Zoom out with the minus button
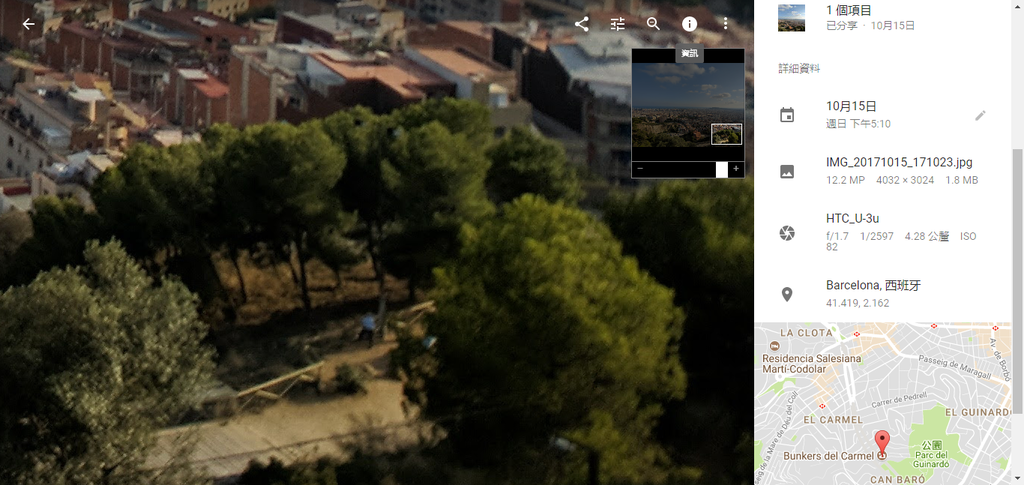 640,169
